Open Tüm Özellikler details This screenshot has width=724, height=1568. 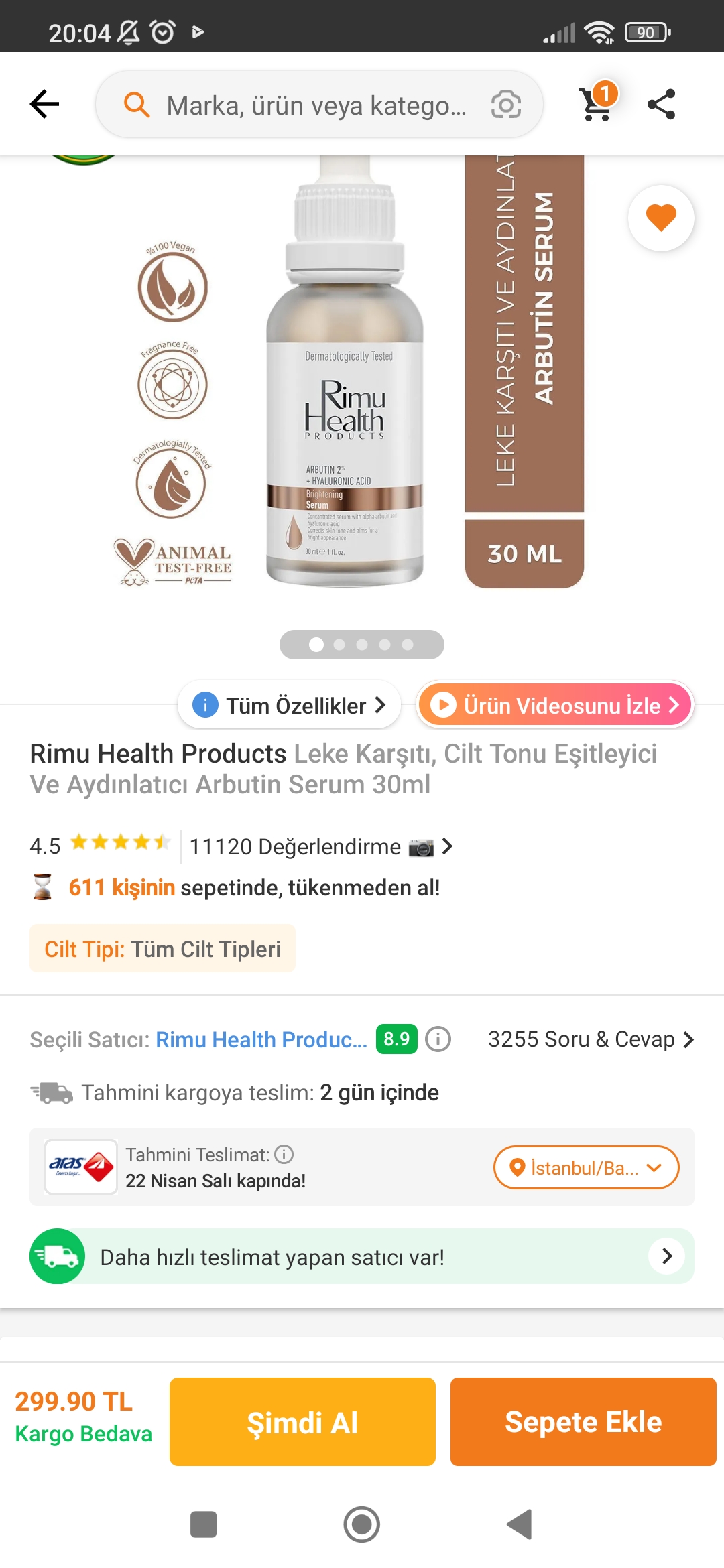tap(289, 705)
